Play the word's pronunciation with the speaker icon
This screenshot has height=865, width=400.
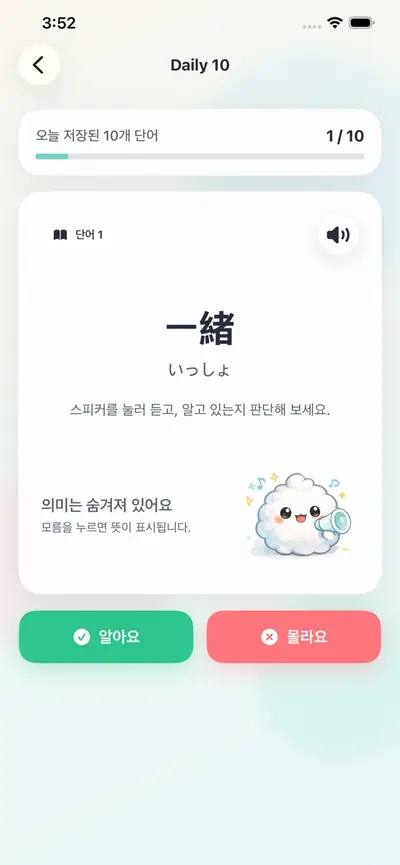[338, 235]
